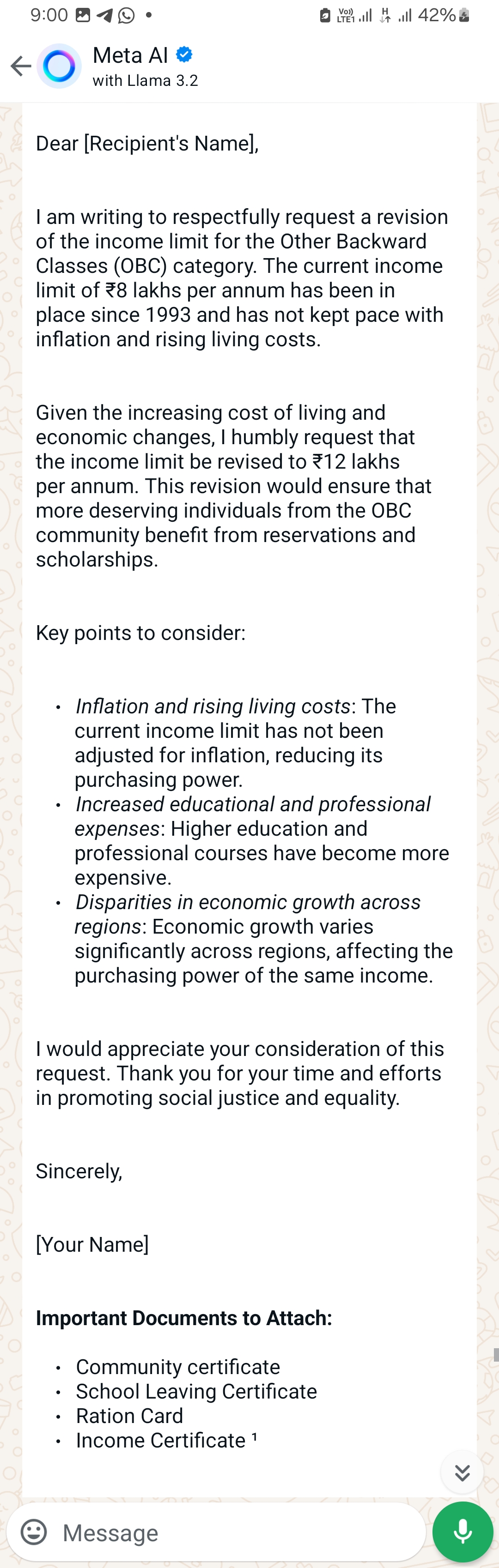Open the footnote 1 source link
Screen dimensions: 499x1568
[x=254, y=1437]
